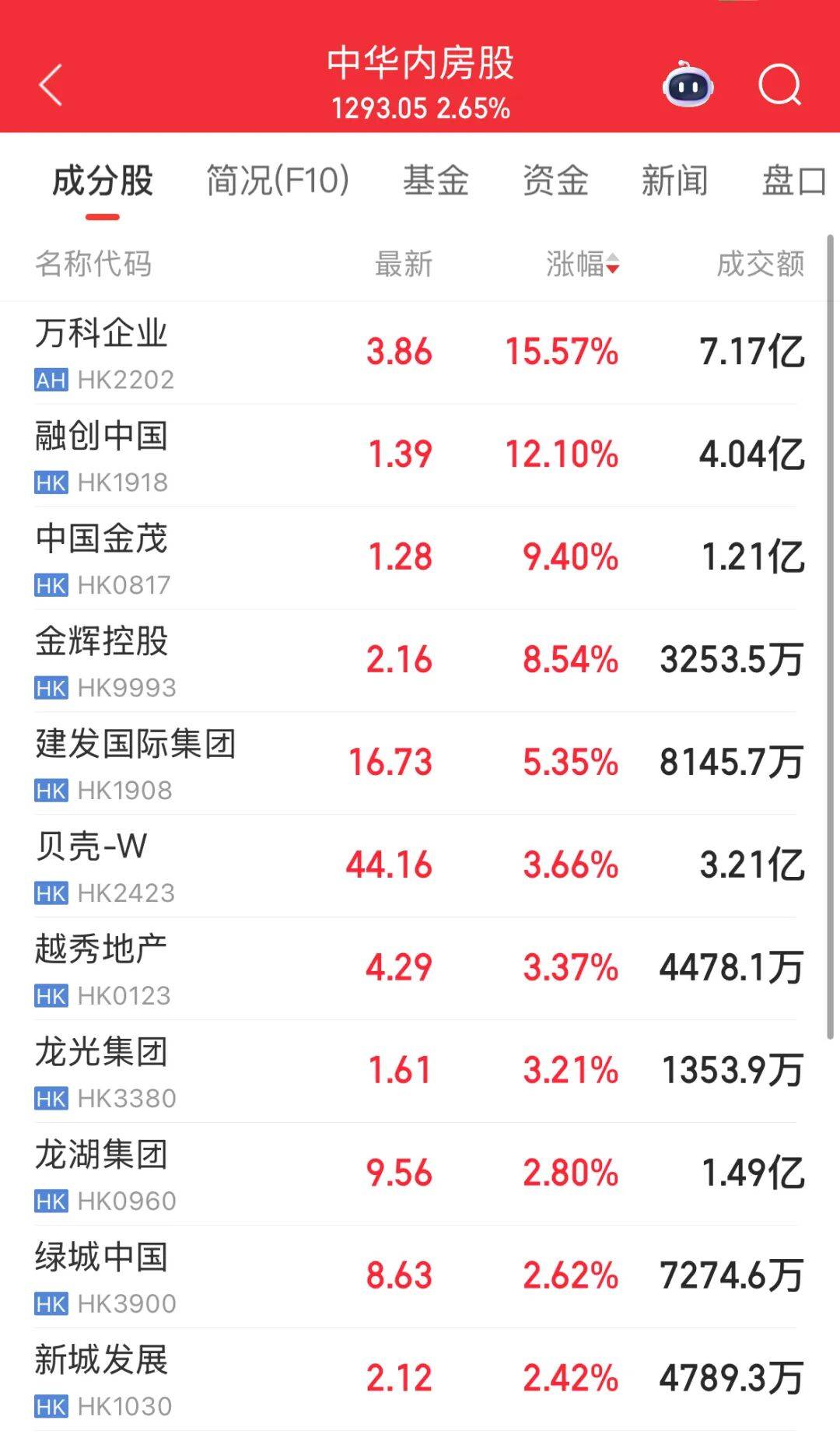
Task: View 1293.05 index quote details
Action: tap(420, 109)
